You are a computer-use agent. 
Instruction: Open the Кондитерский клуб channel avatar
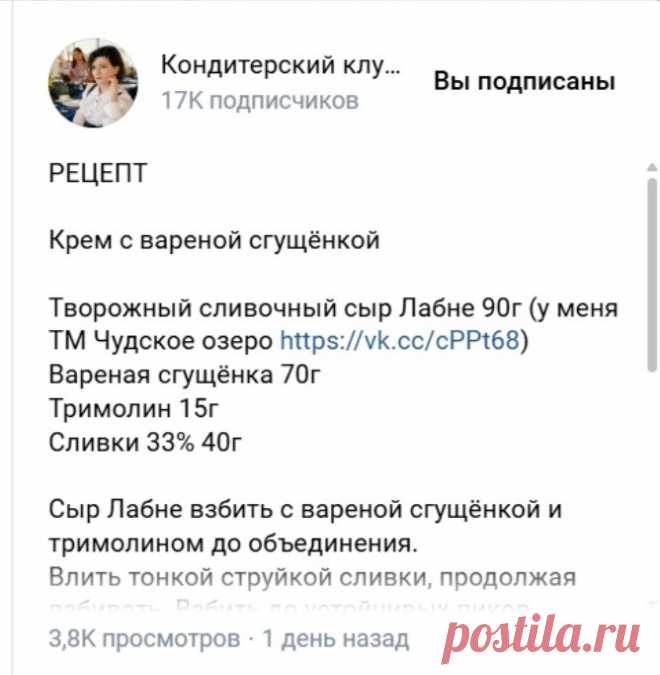pyautogui.click(x=94, y=84)
